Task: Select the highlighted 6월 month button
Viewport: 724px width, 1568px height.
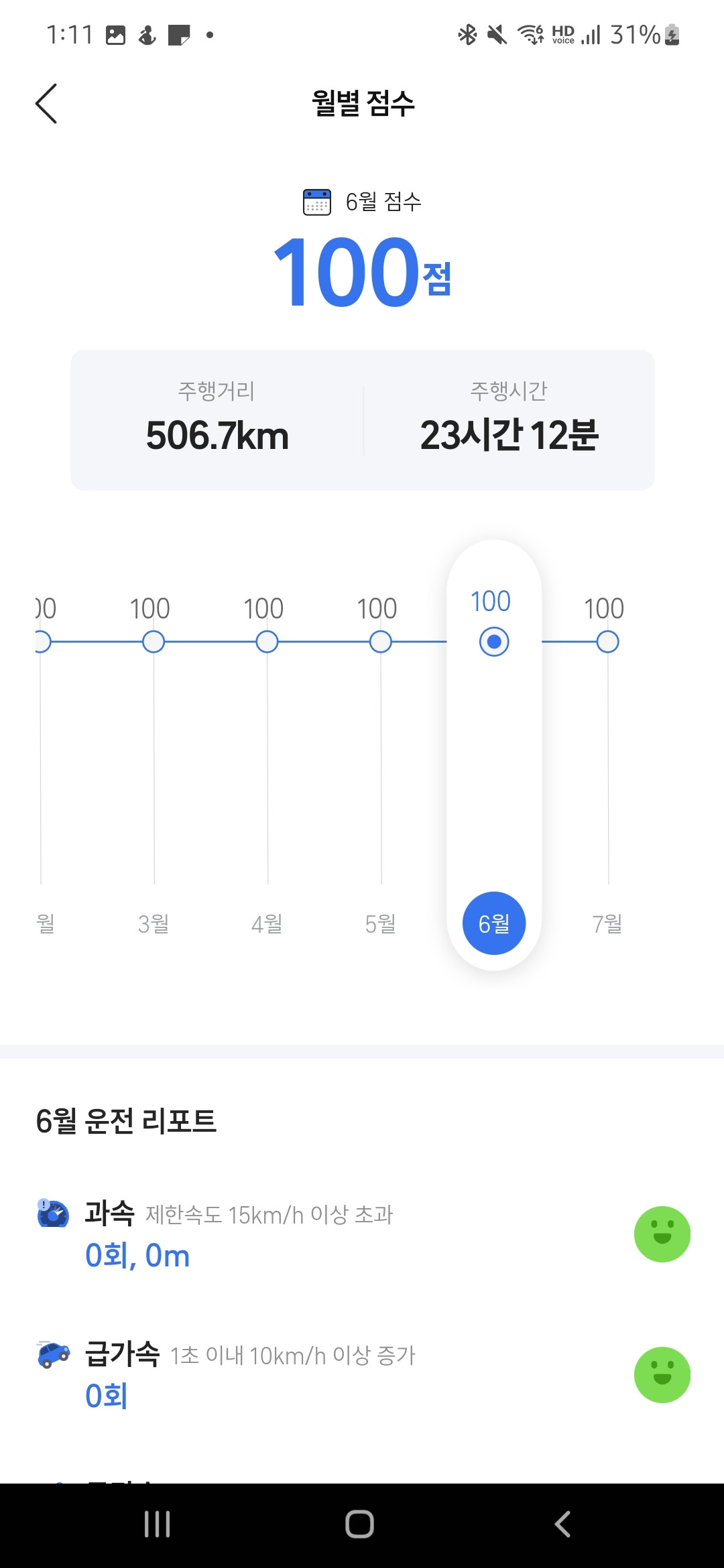Action: pos(493,923)
